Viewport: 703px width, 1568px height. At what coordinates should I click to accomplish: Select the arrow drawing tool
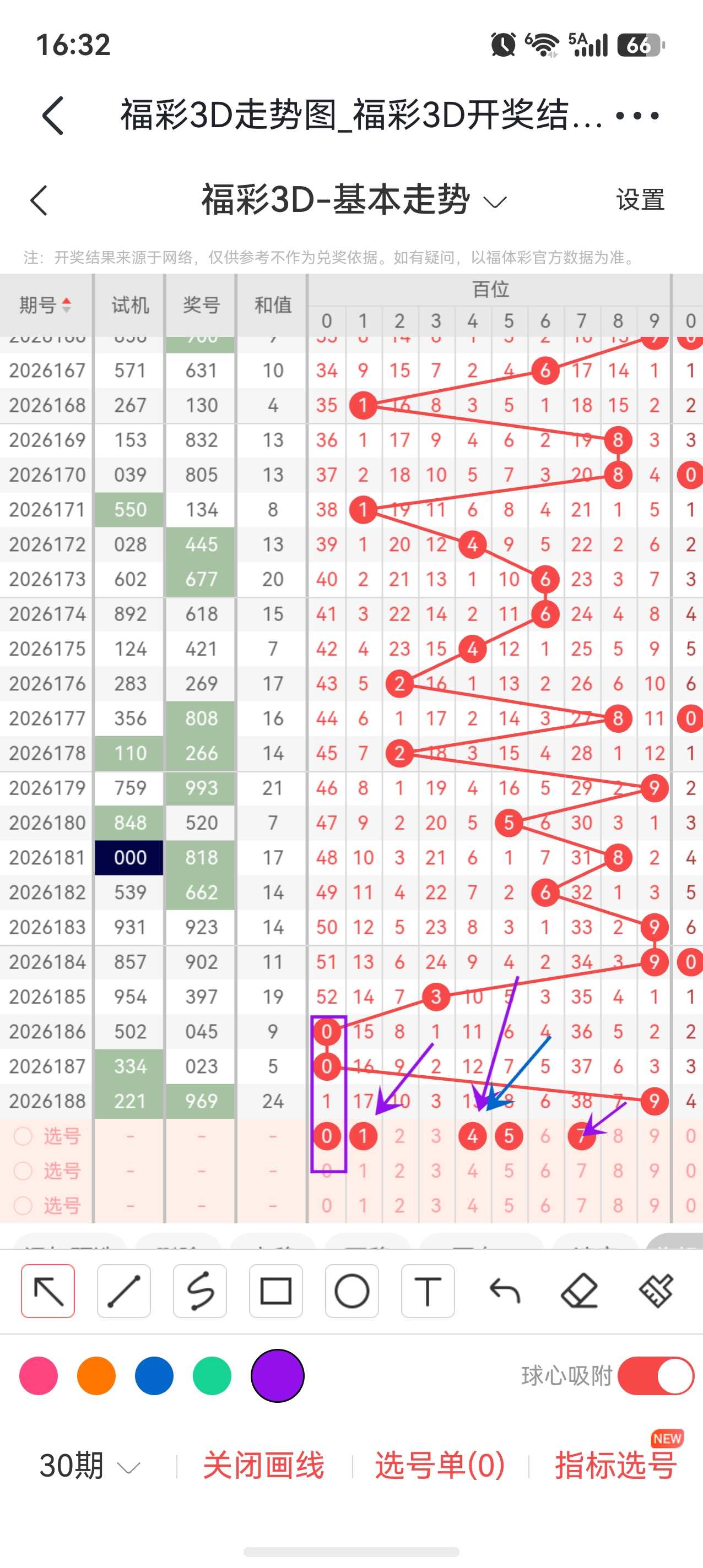pyautogui.click(x=48, y=1291)
